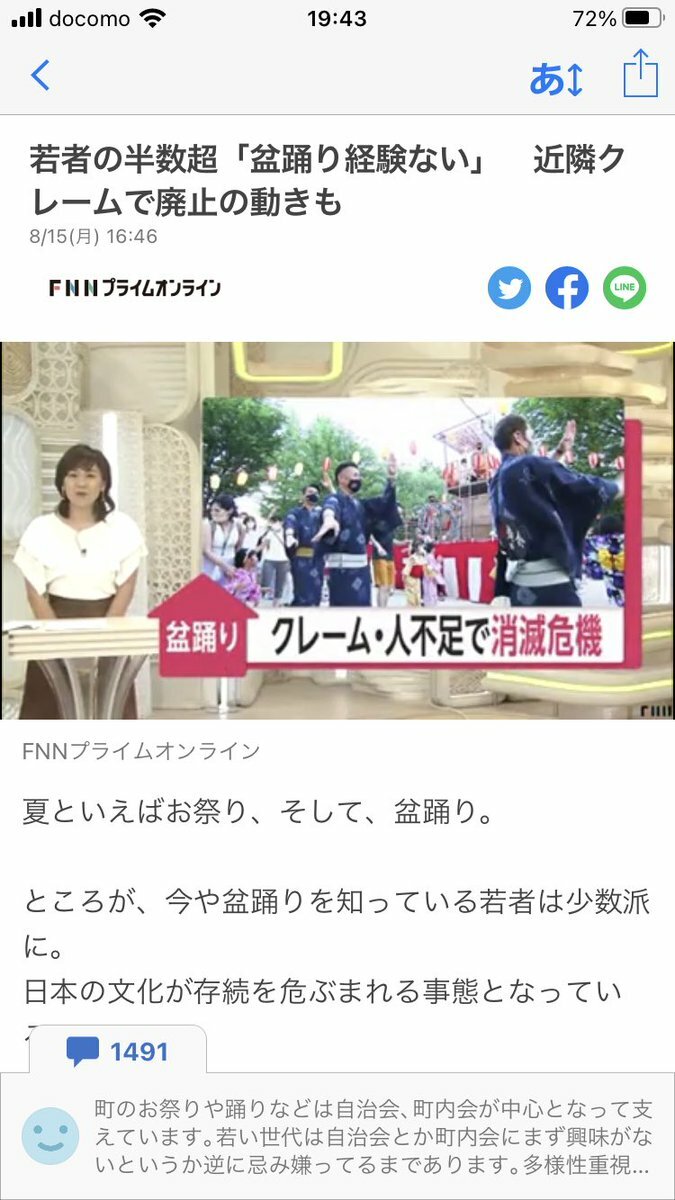The image size is (675, 1200).
Task: Open the FNNプライムオンライン source logo
Action: 135,288
